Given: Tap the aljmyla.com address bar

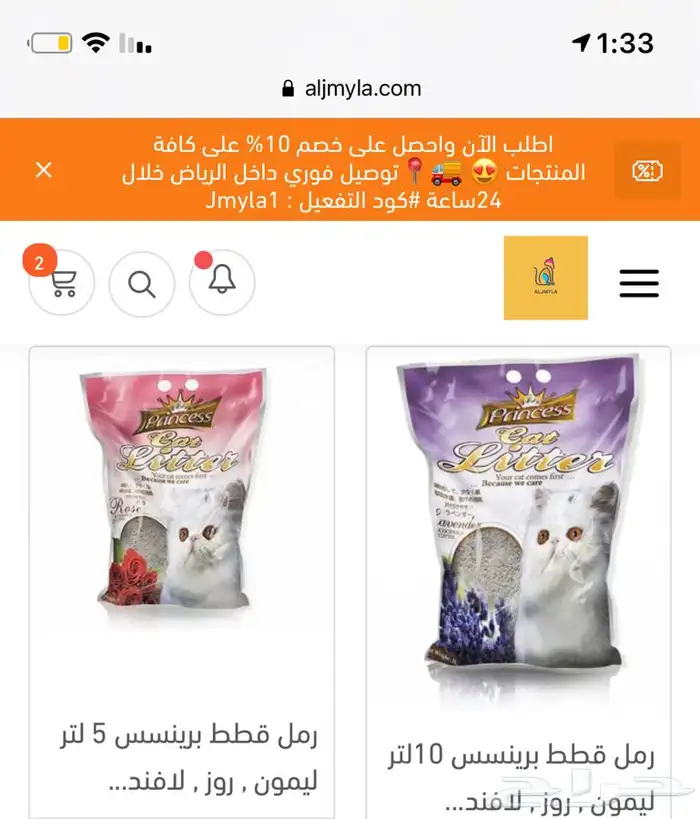Looking at the screenshot, I should (x=351, y=88).
